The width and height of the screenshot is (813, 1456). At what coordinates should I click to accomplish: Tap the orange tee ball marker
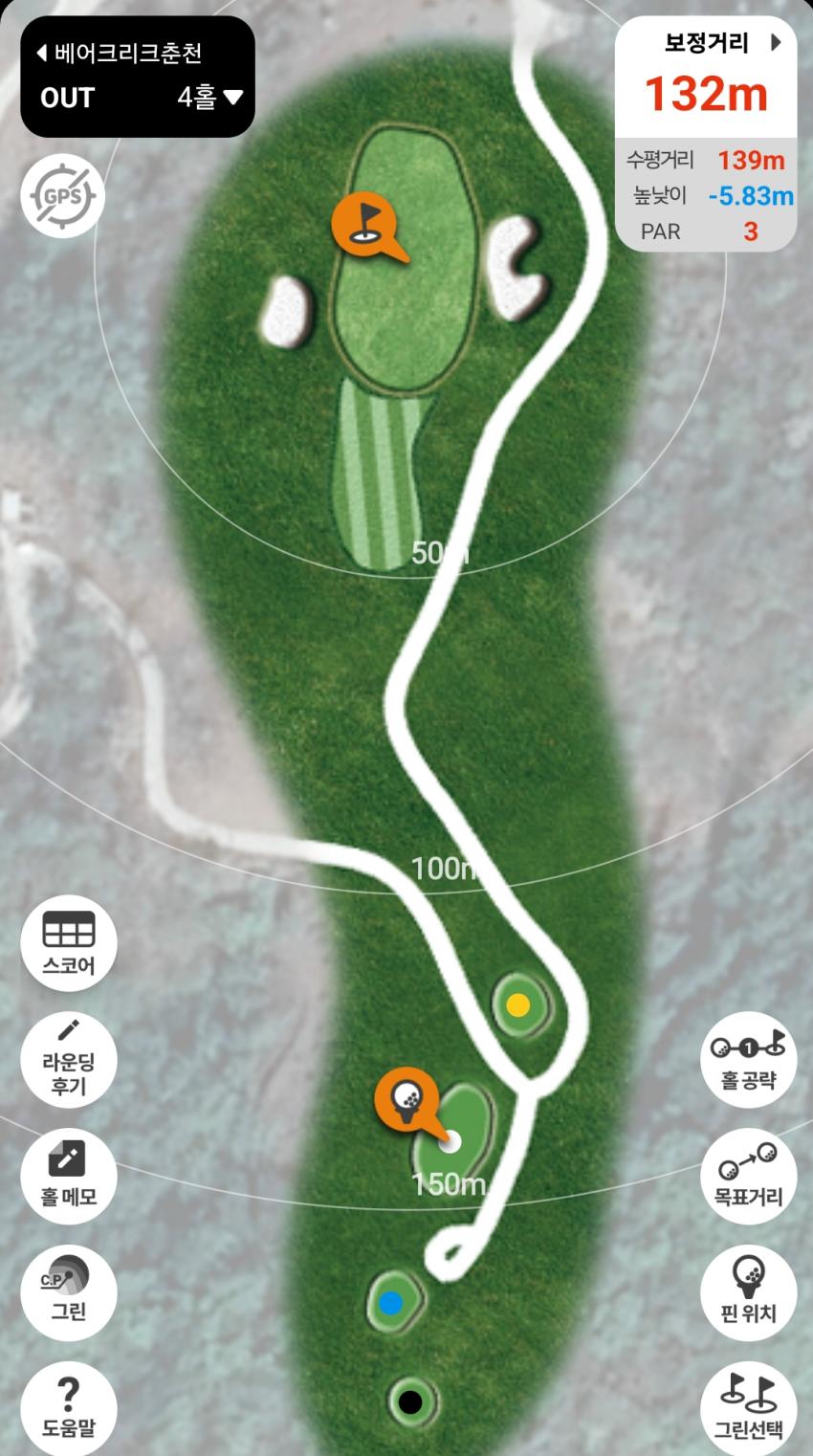[406, 1098]
